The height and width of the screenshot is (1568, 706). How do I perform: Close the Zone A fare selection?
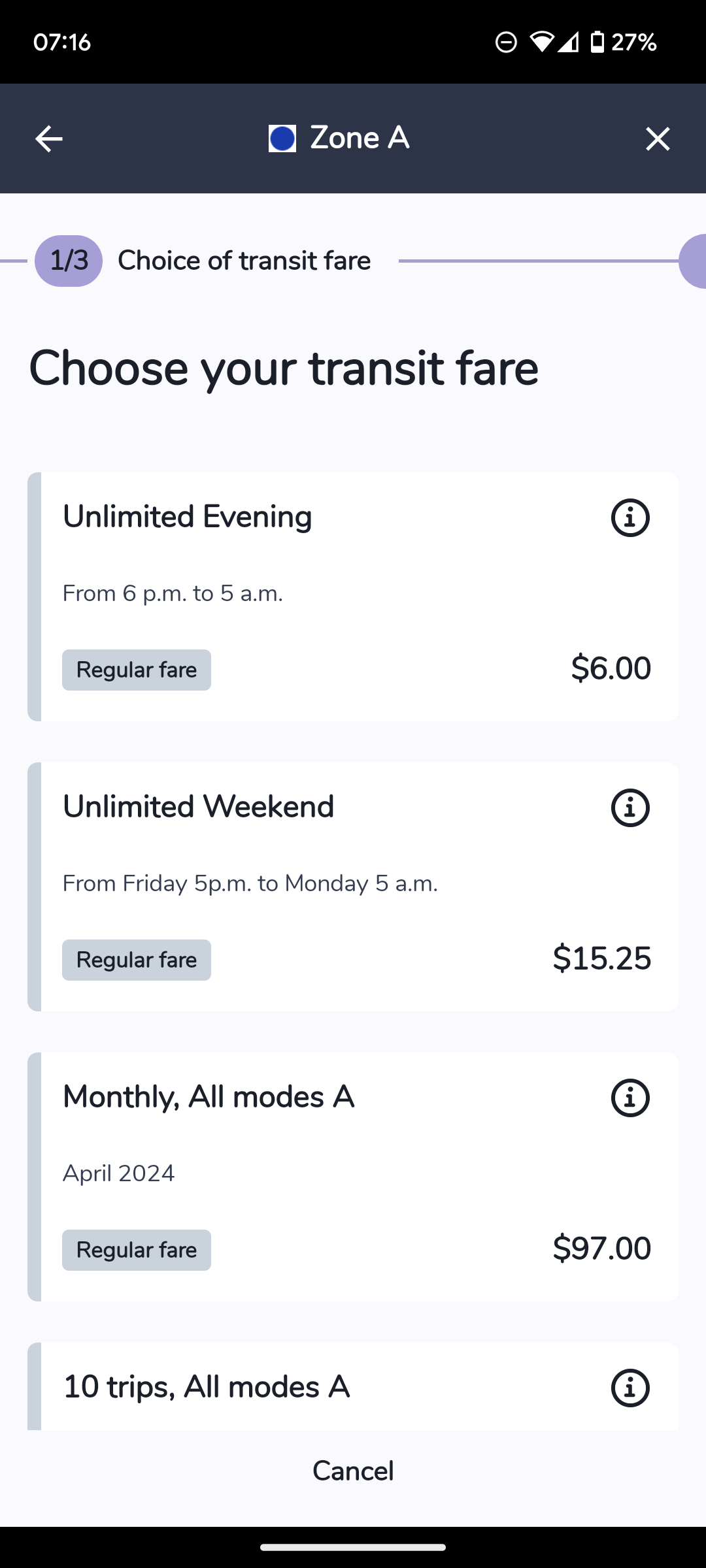click(658, 139)
